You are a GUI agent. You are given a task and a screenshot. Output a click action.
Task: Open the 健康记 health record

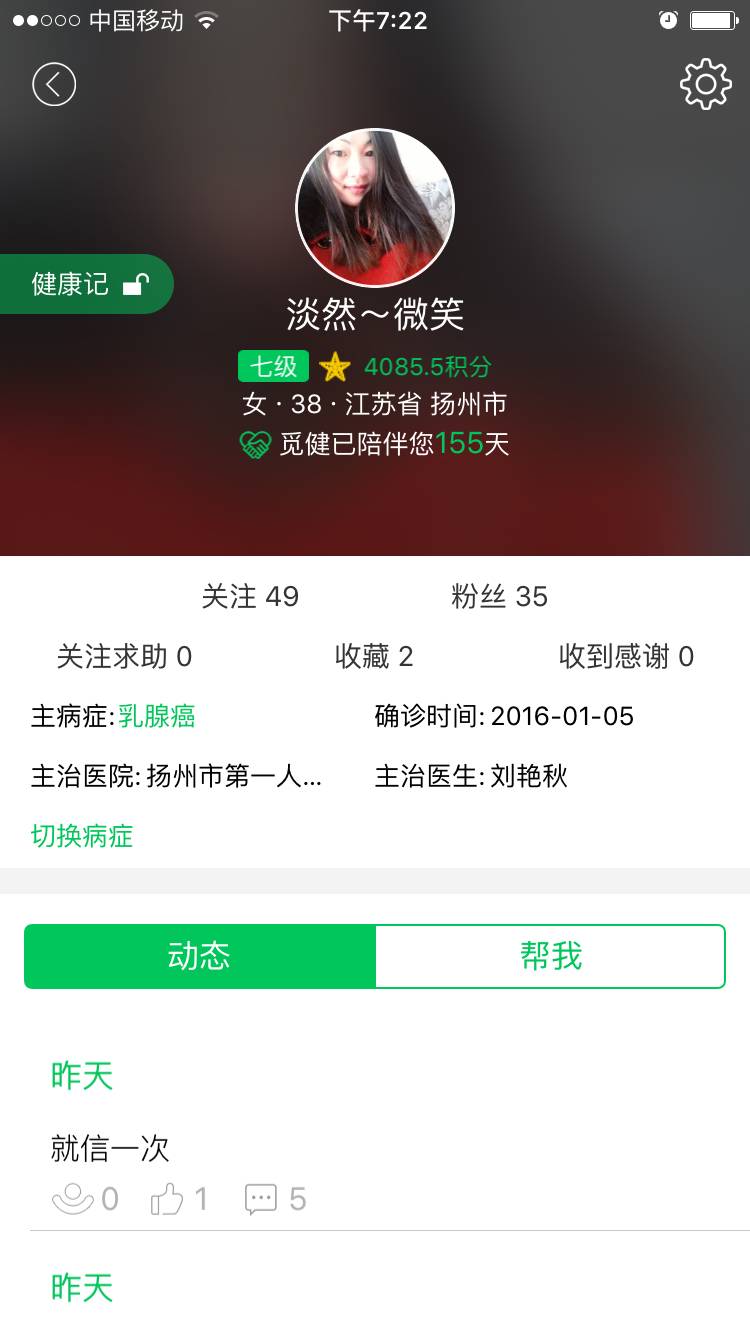(x=88, y=284)
